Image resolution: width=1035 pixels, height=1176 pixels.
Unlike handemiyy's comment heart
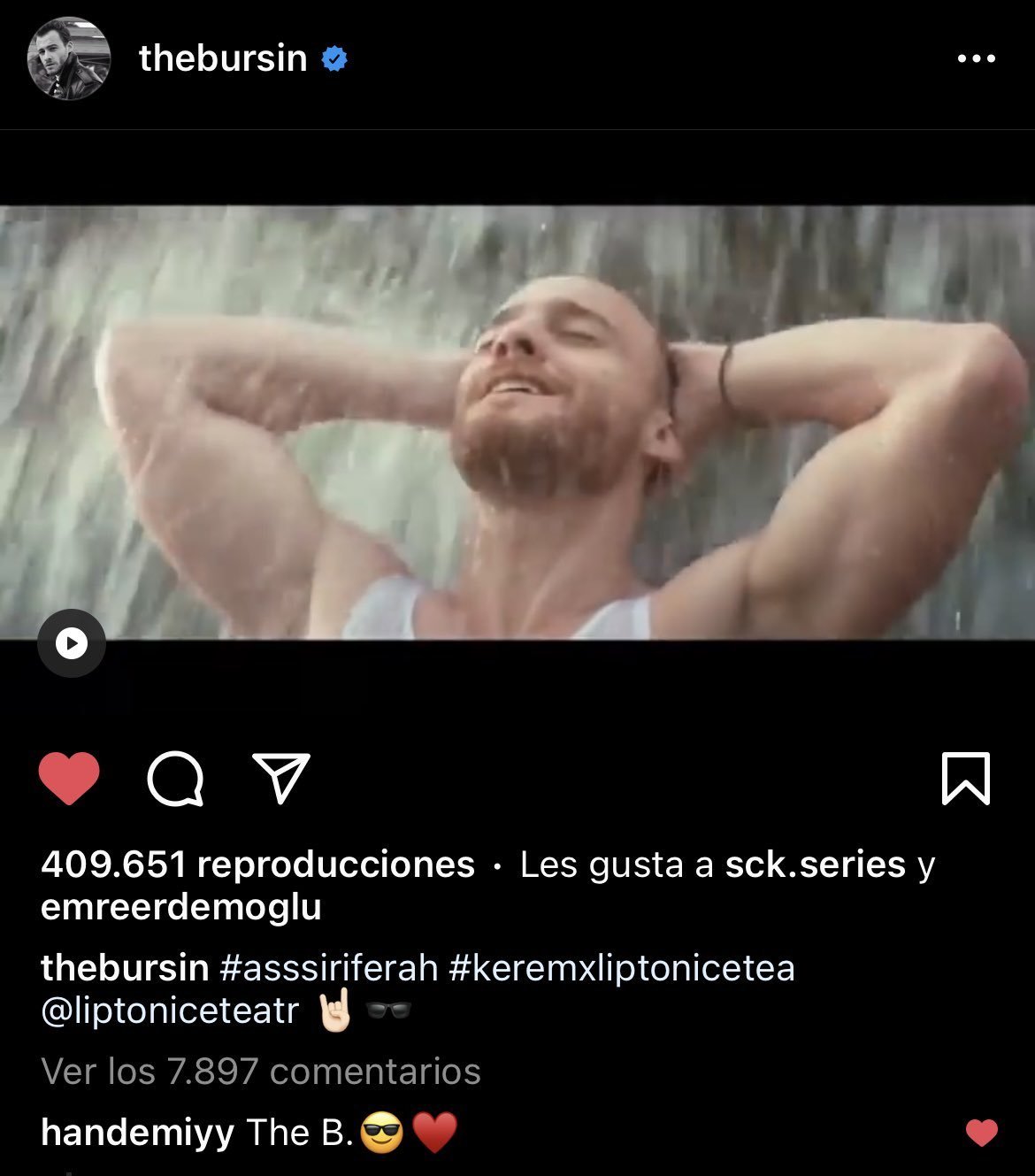(x=981, y=1133)
